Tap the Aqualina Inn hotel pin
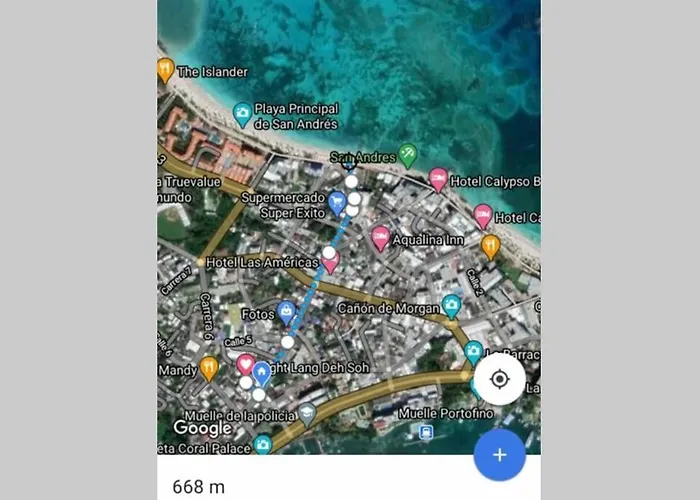700x500 pixels. coord(380,237)
